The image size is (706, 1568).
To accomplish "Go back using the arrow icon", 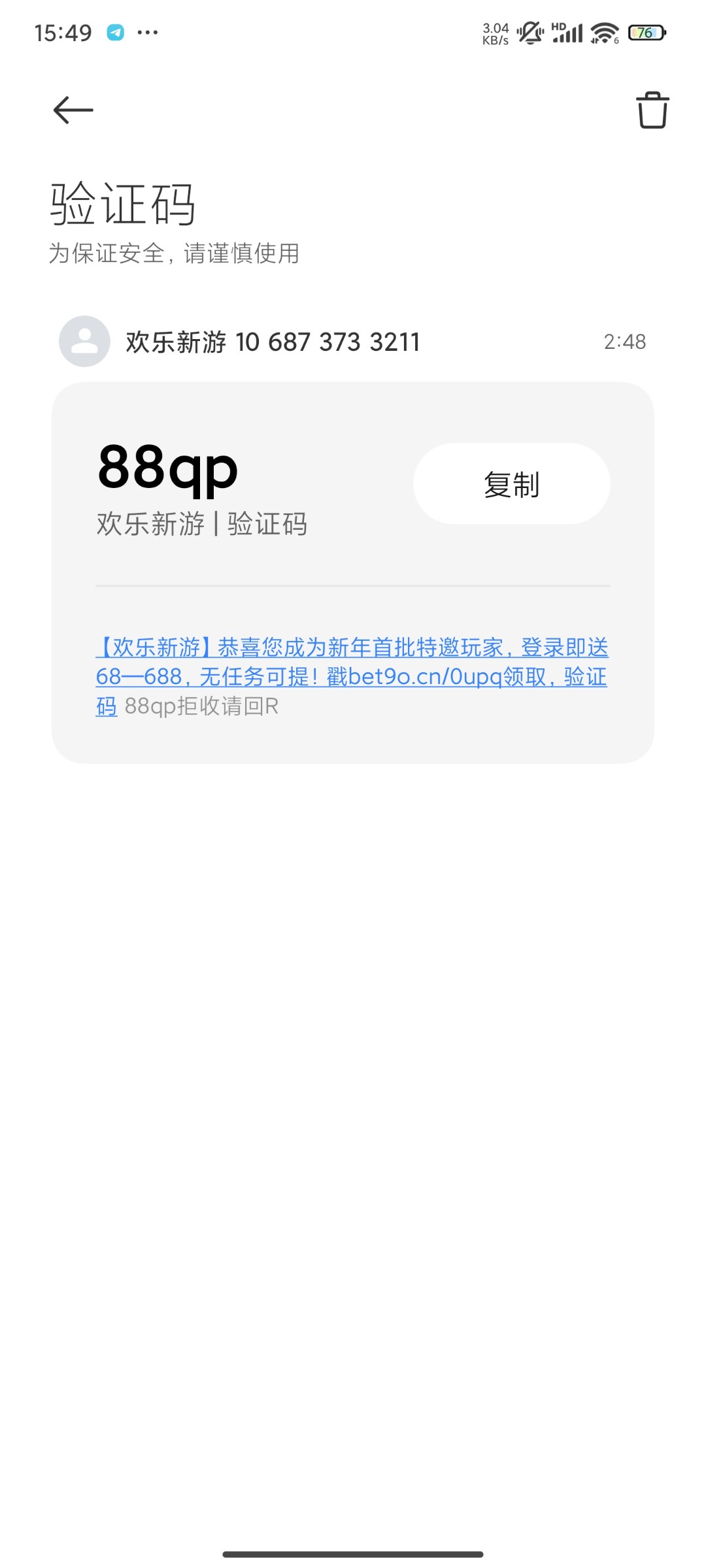I will [73, 110].
